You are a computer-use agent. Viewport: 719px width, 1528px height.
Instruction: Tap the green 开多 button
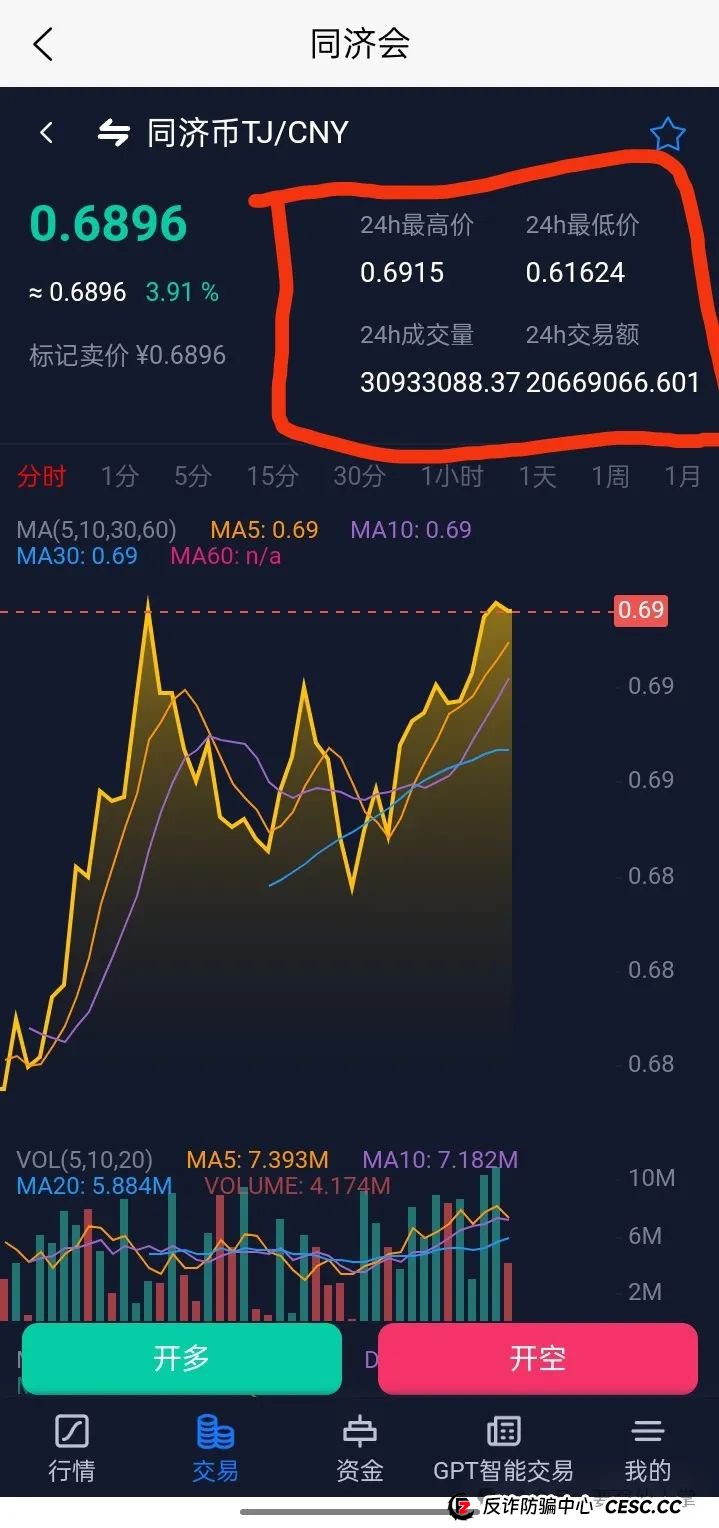pyautogui.click(x=181, y=1358)
